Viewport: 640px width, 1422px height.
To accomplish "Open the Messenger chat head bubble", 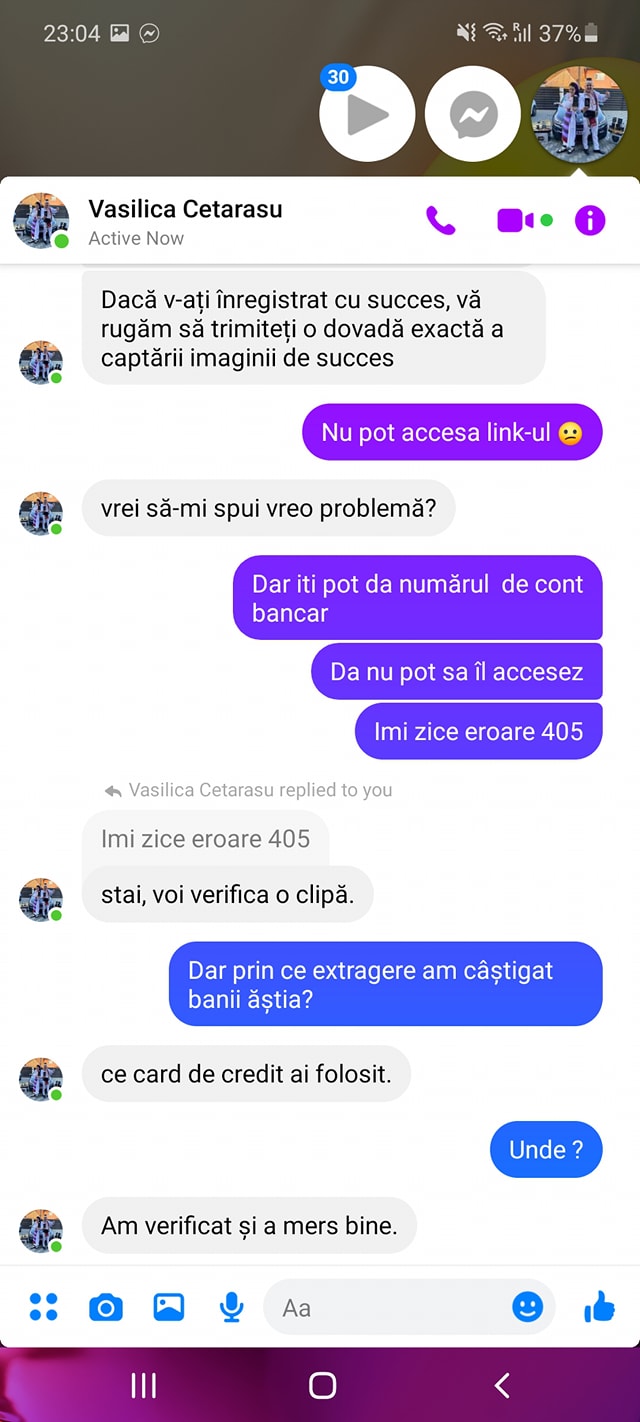I will click(x=473, y=116).
